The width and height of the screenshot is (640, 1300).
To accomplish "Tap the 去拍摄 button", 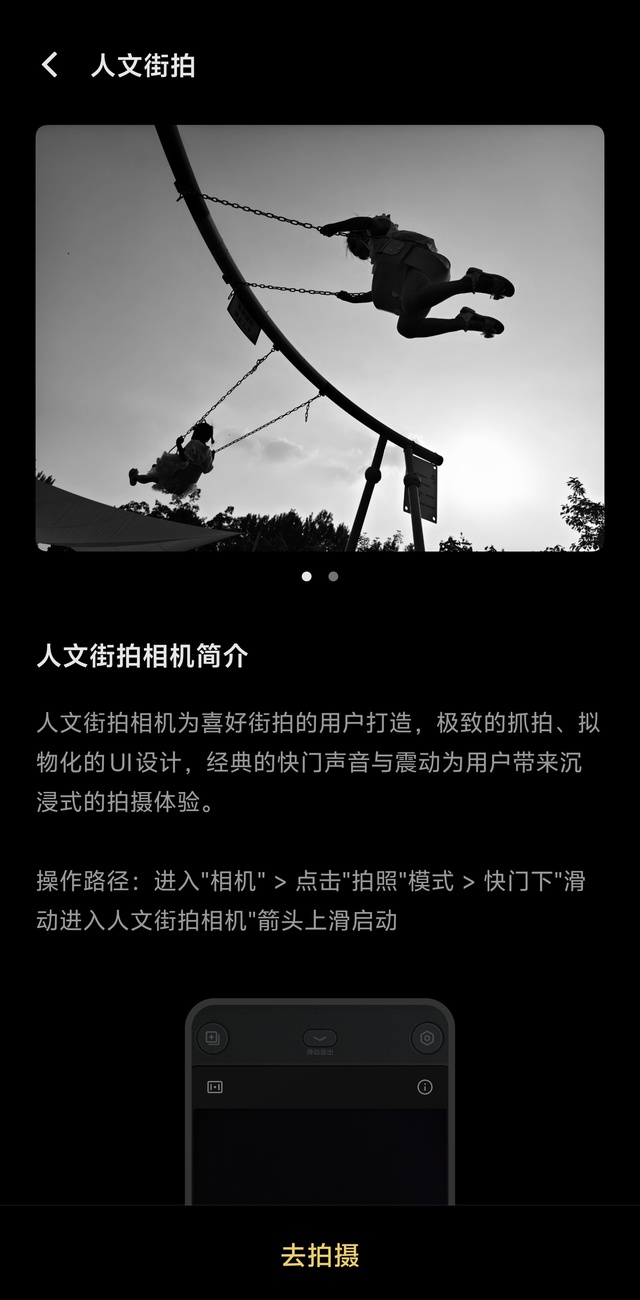I will 320,1255.
